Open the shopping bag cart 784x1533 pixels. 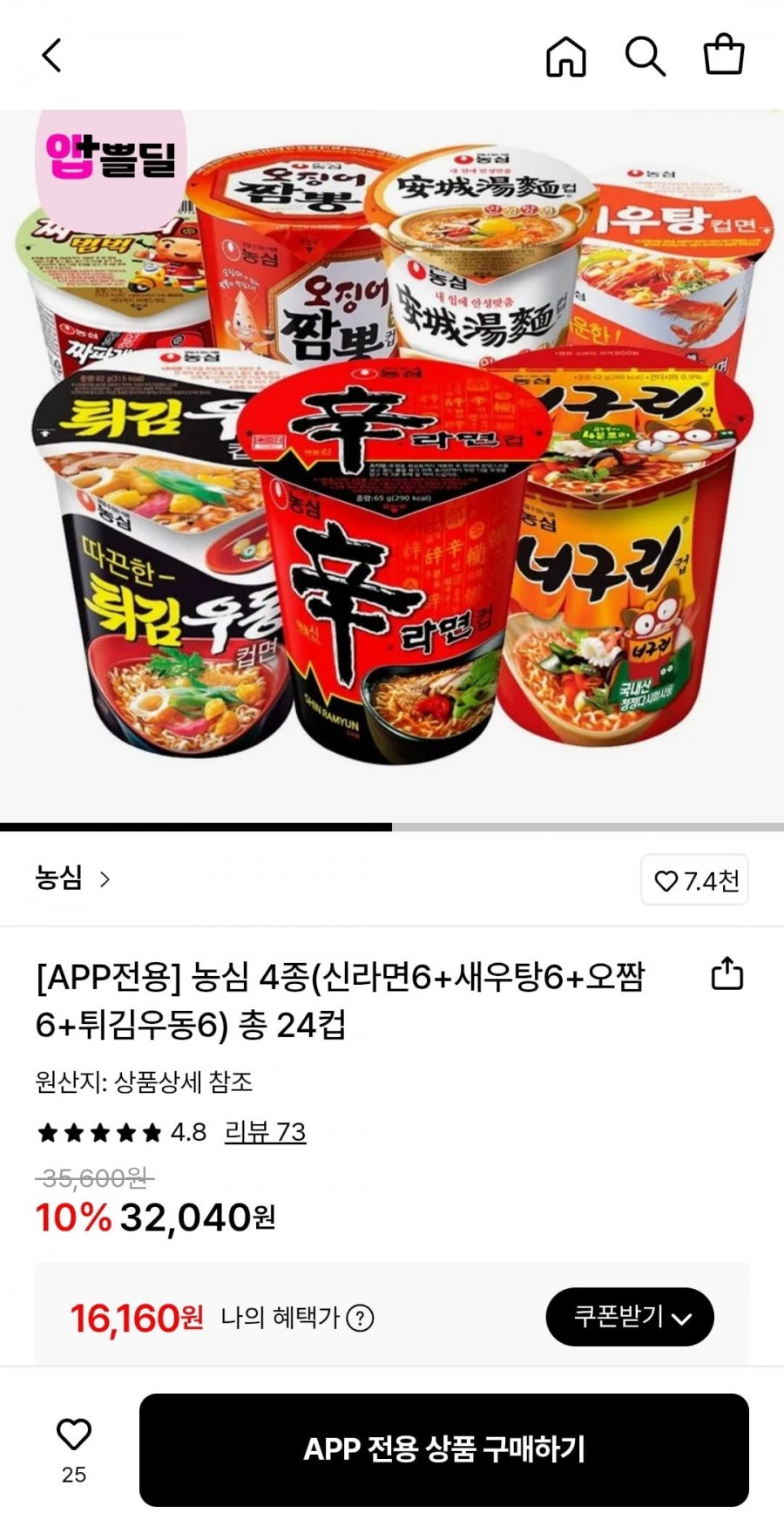[724, 55]
